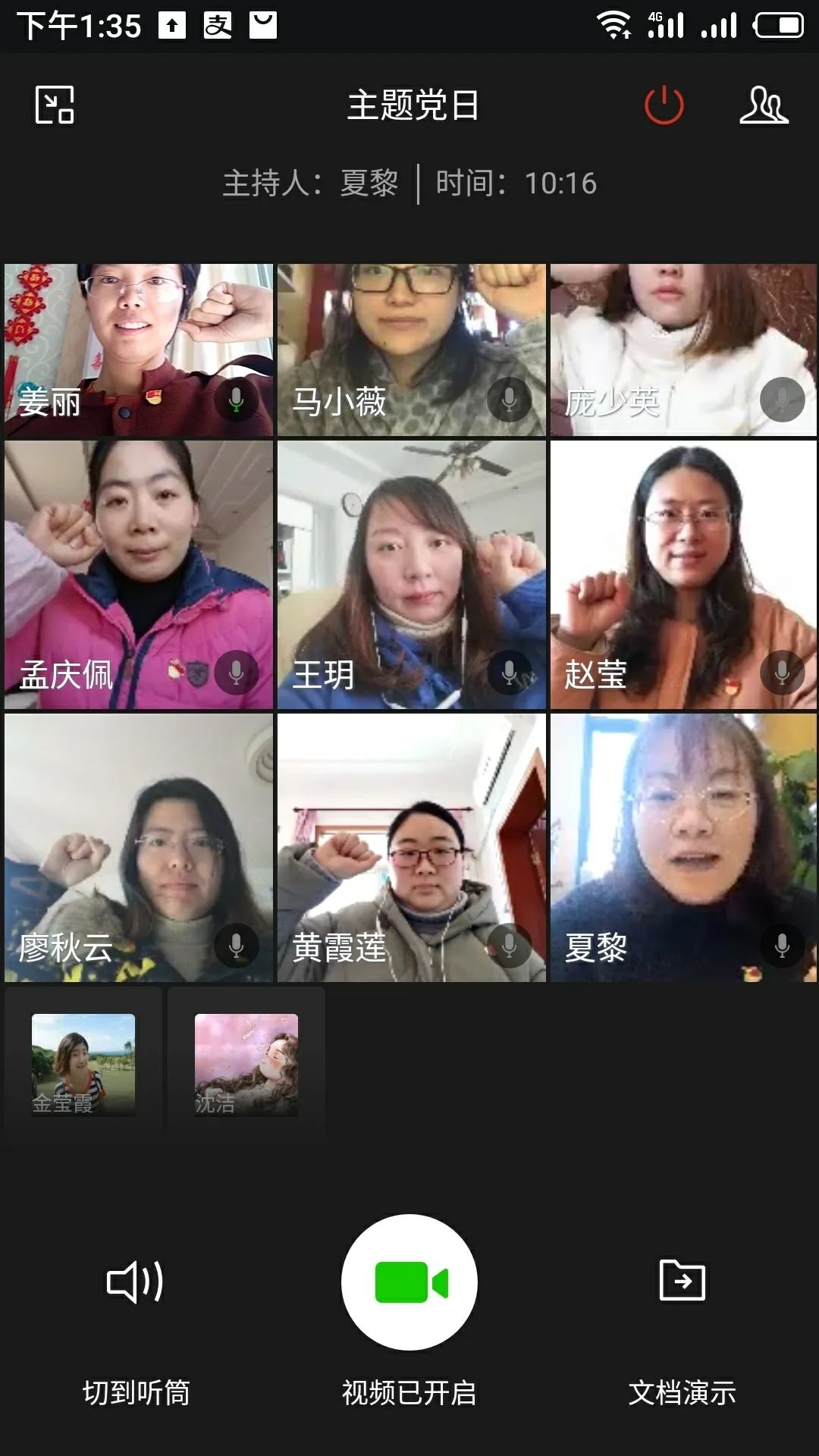Minimize the meeting window

click(55, 105)
